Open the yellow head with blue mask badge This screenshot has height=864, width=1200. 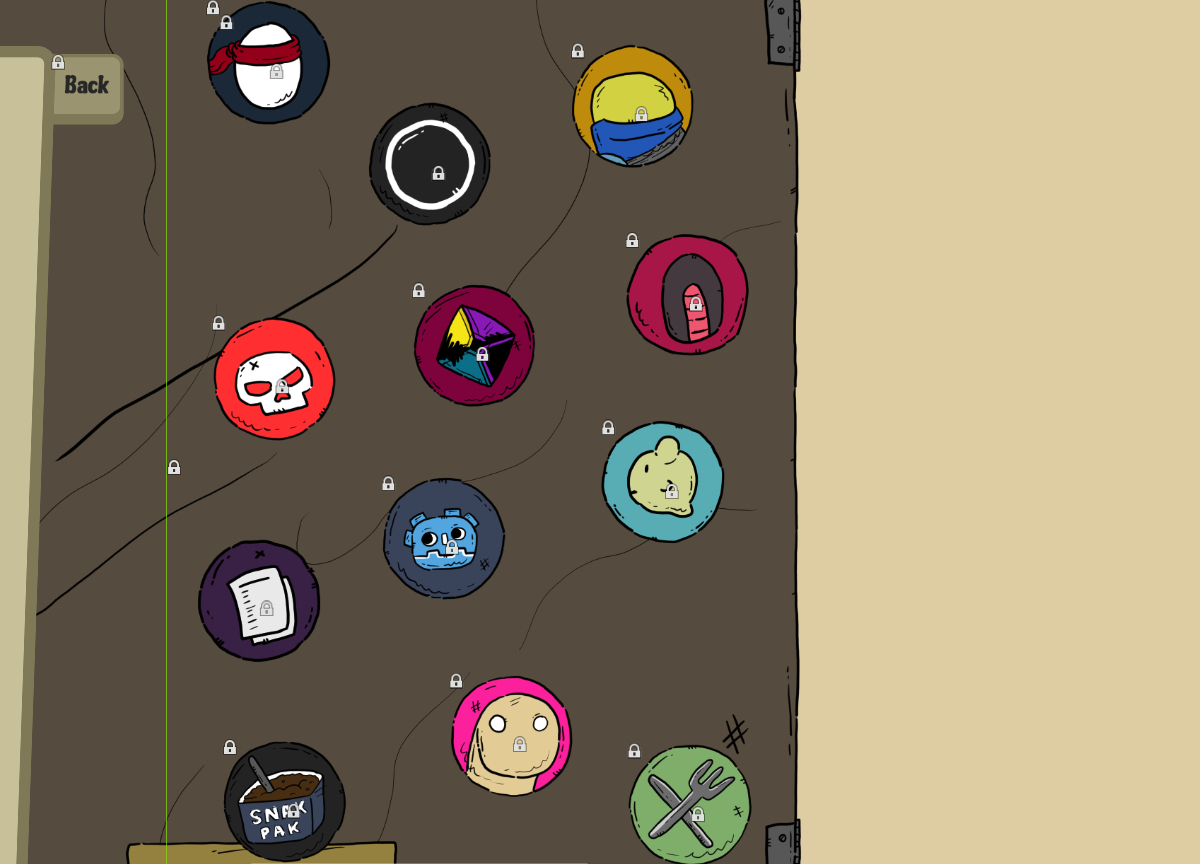pos(633,106)
